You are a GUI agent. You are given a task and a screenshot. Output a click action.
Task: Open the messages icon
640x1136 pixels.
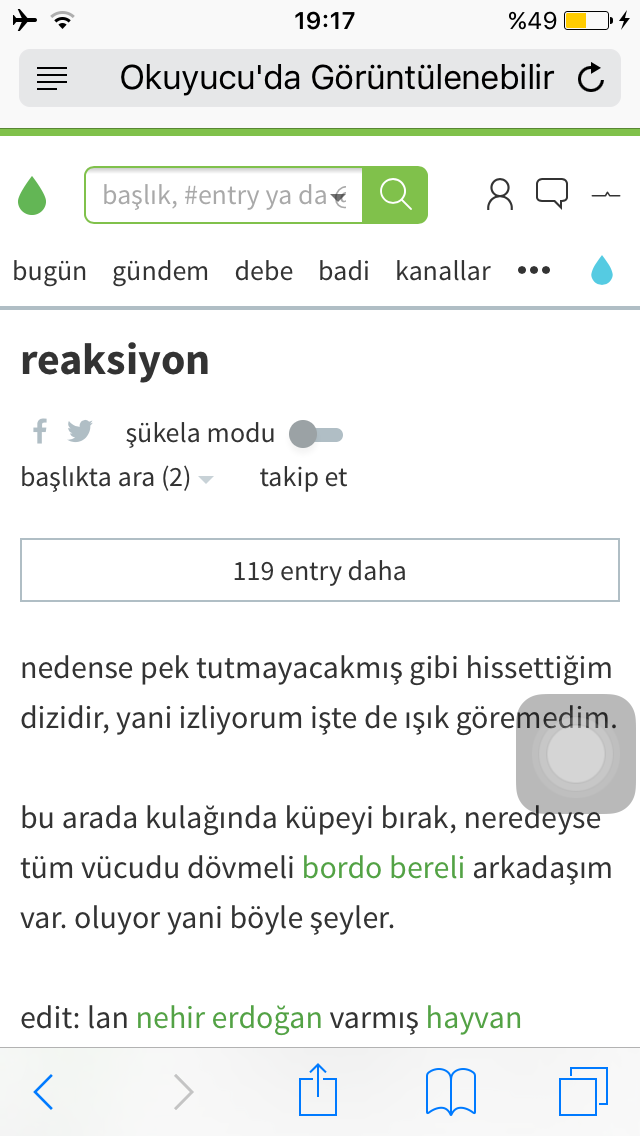tap(552, 192)
